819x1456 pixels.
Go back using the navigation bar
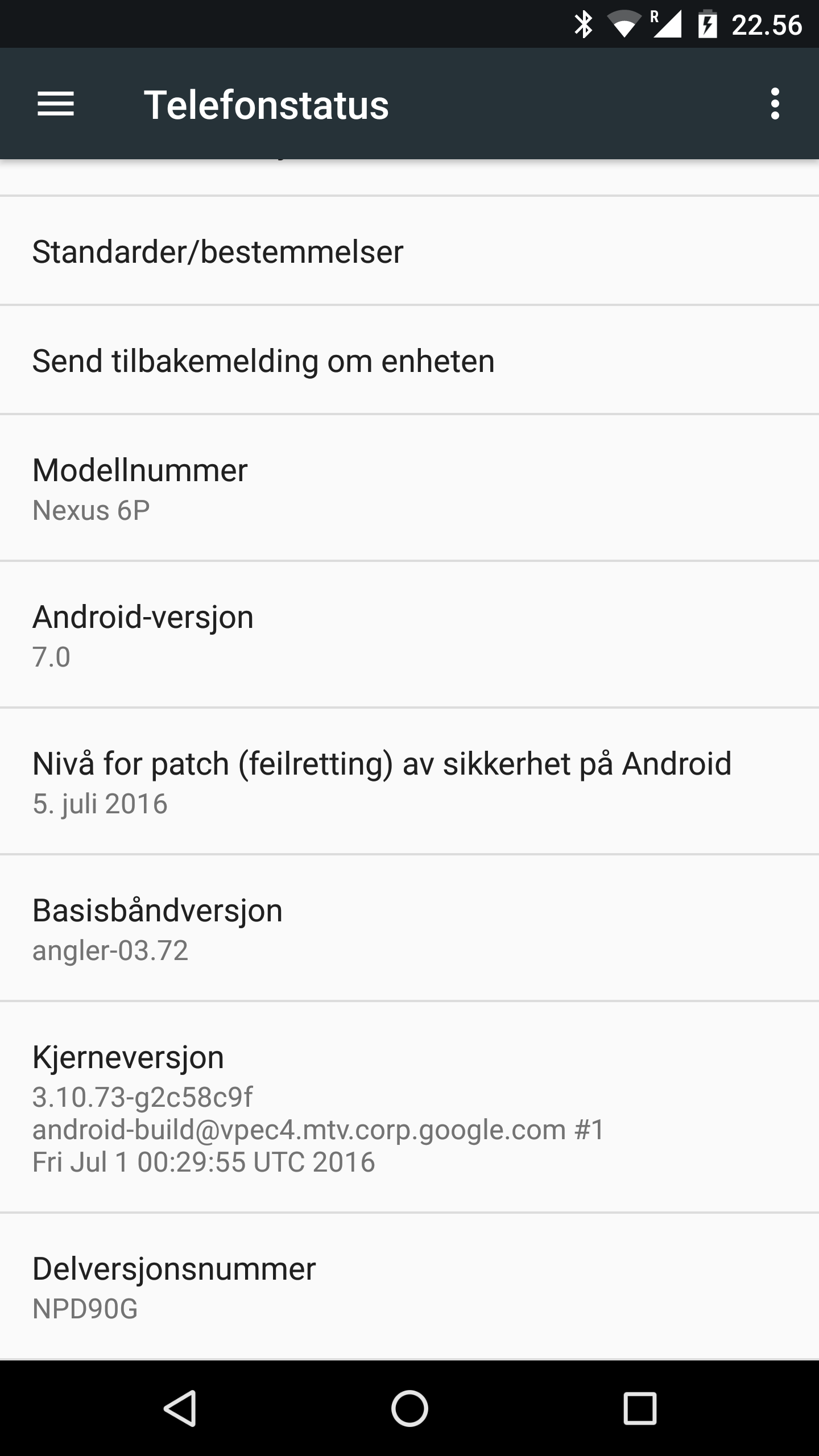click(180, 1408)
